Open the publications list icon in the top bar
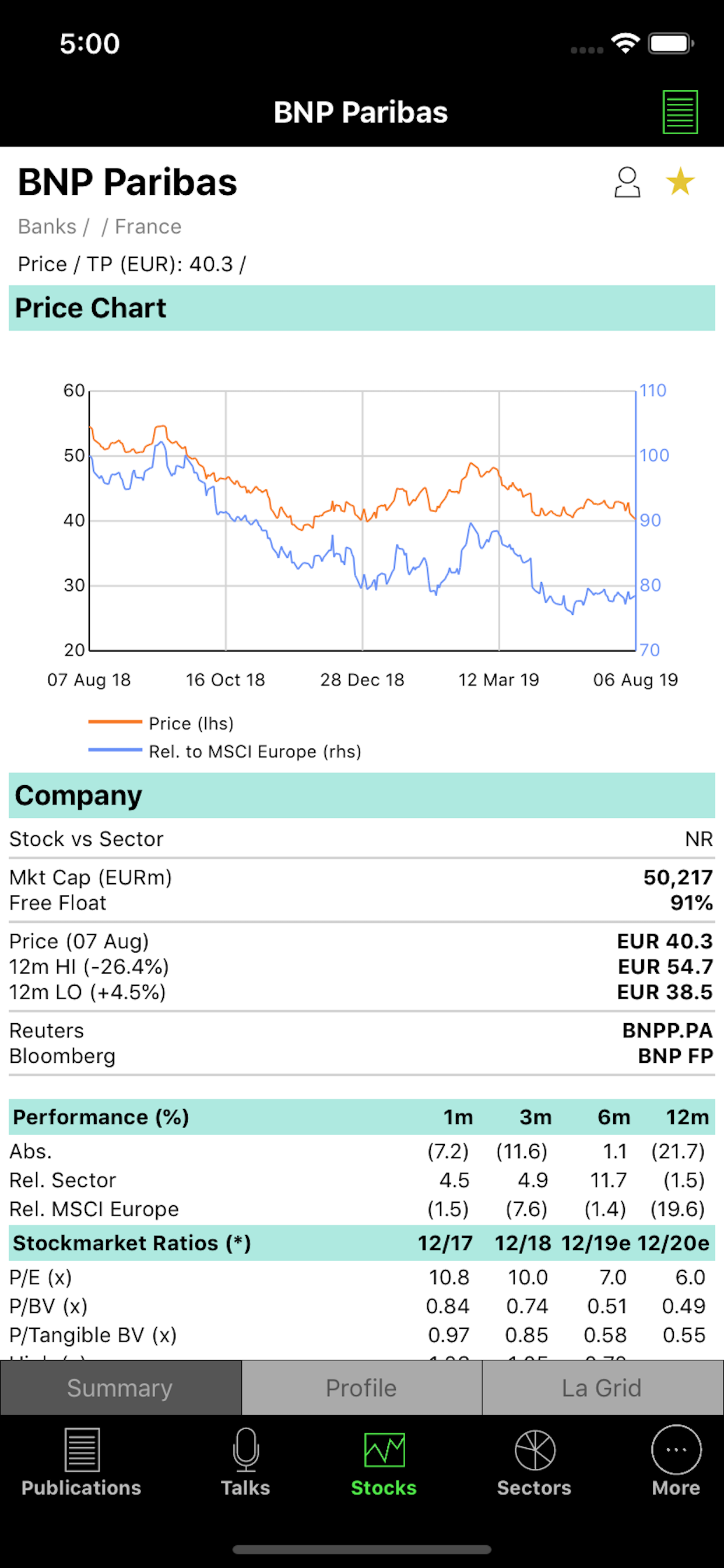Viewport: 724px width, 1568px height. (680, 111)
